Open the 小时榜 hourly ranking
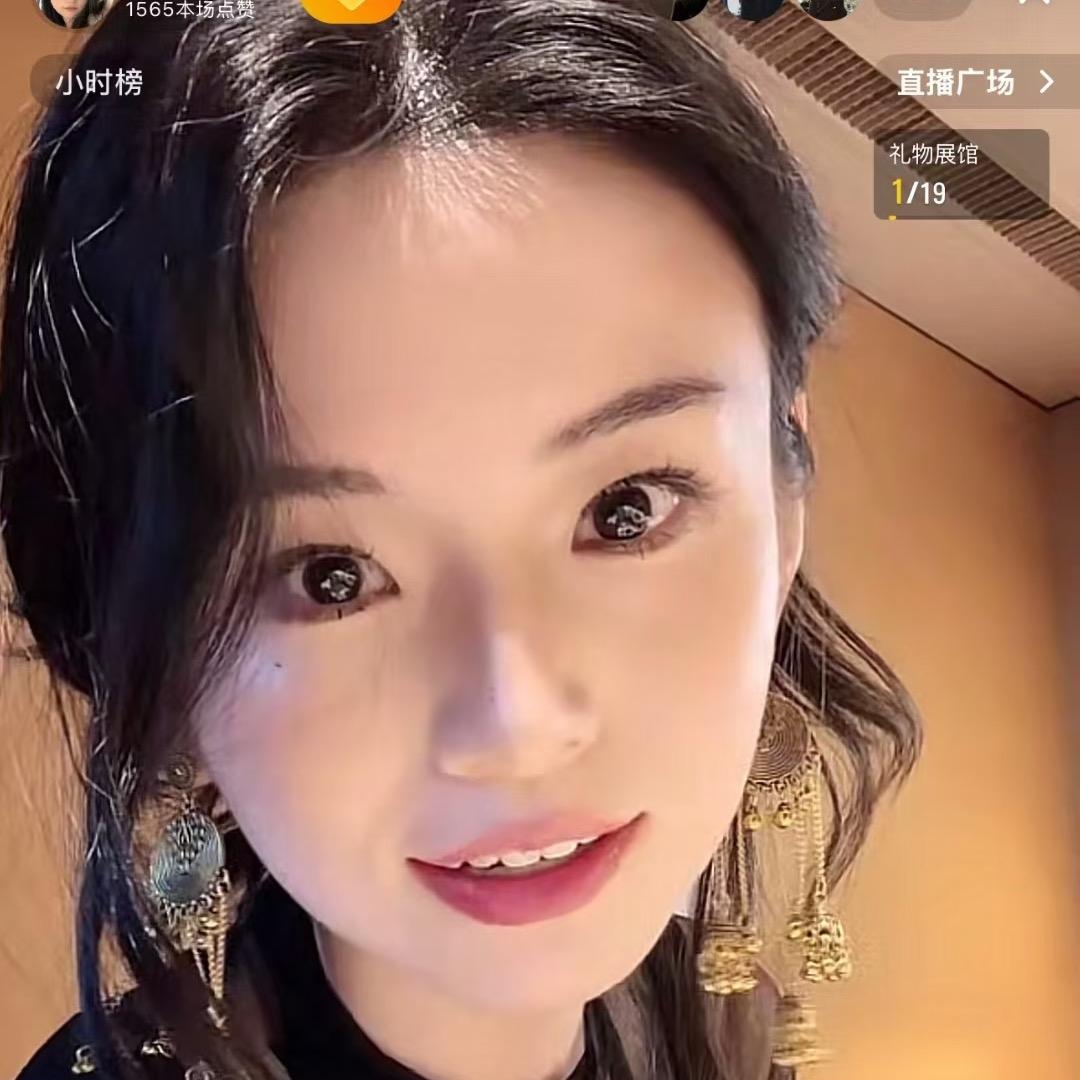1080x1080 pixels. click(98, 83)
